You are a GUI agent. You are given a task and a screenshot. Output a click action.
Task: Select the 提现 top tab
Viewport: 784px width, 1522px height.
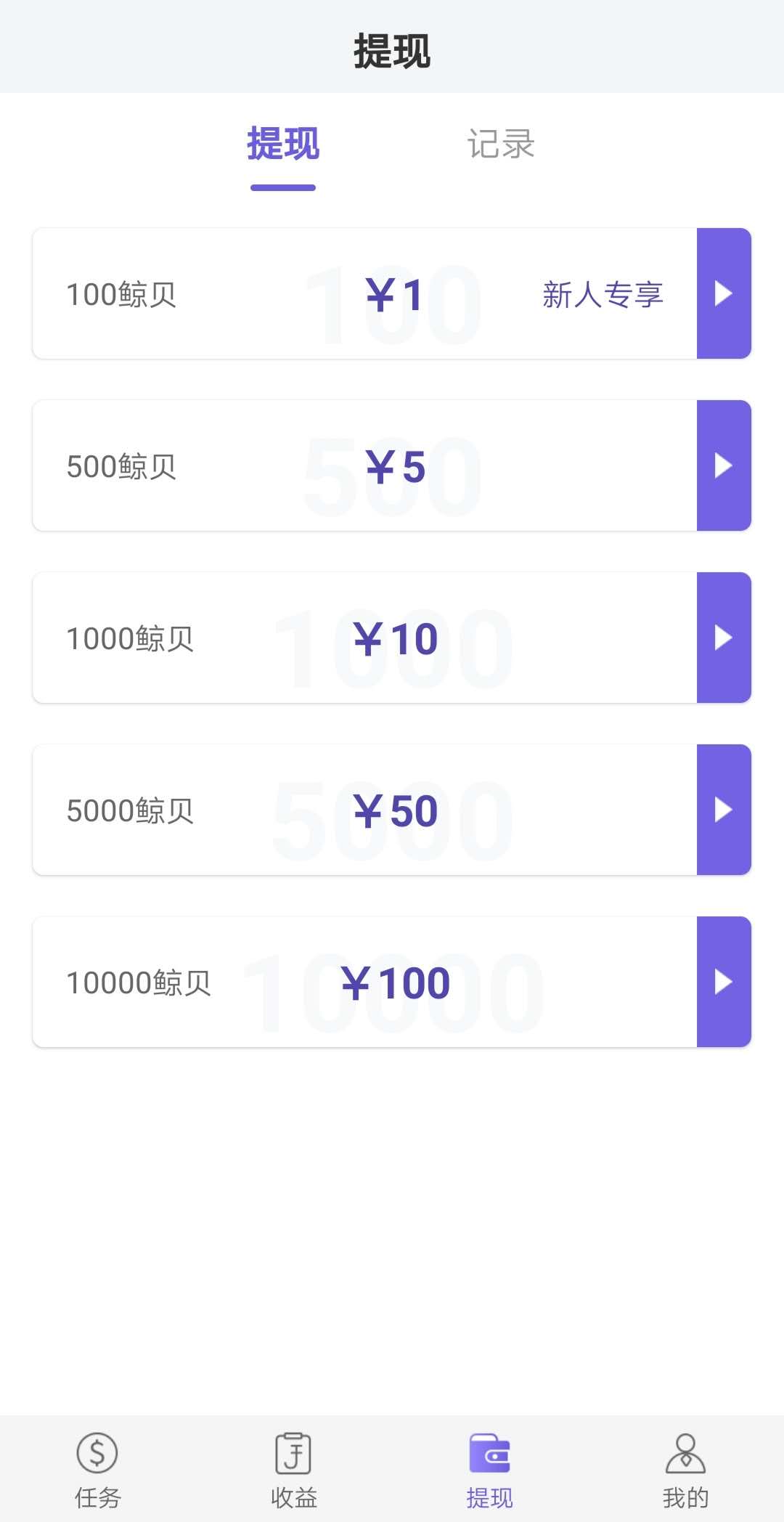283,144
